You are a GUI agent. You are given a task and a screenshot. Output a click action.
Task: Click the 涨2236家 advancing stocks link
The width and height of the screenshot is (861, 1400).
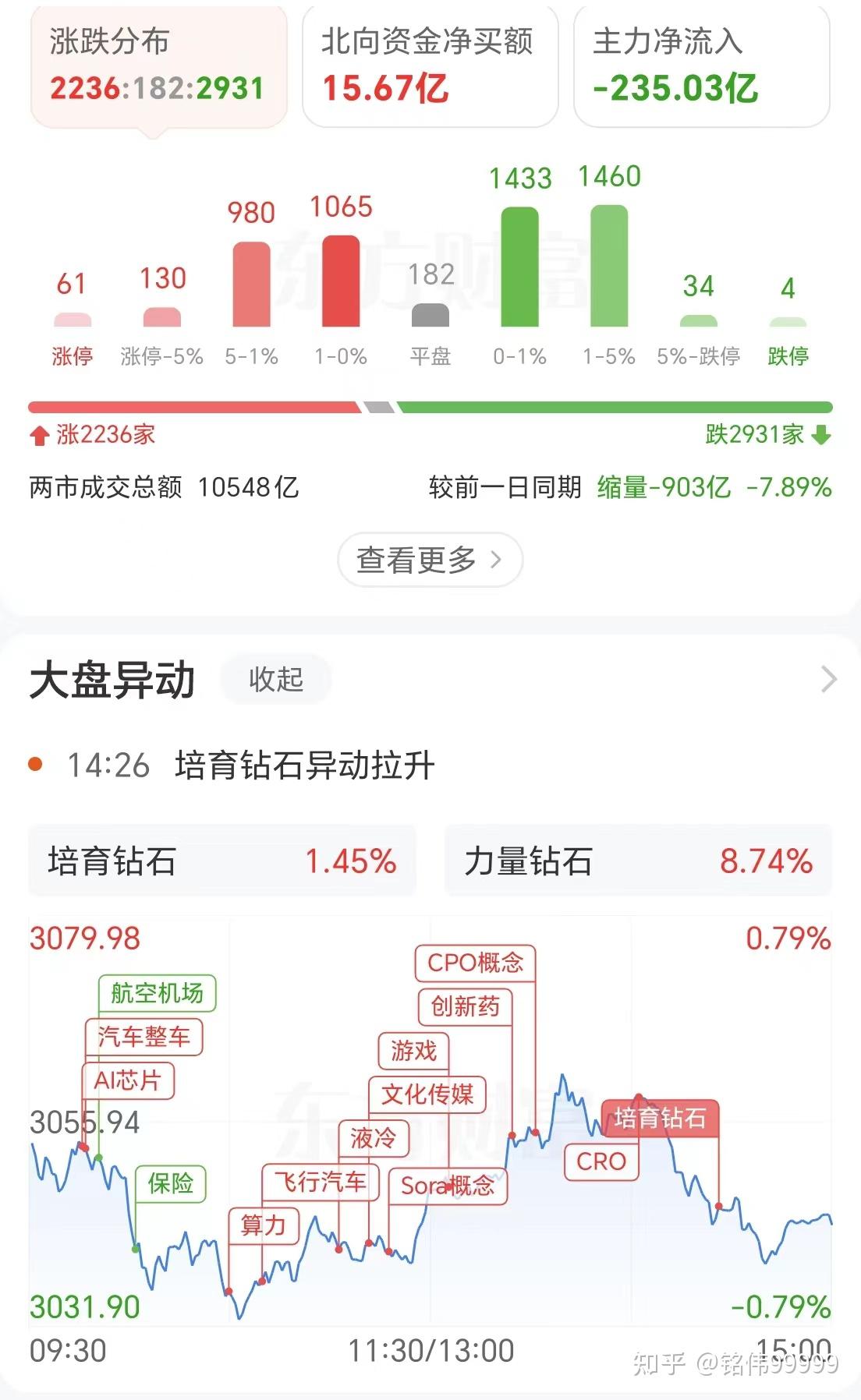pyautogui.click(x=94, y=434)
